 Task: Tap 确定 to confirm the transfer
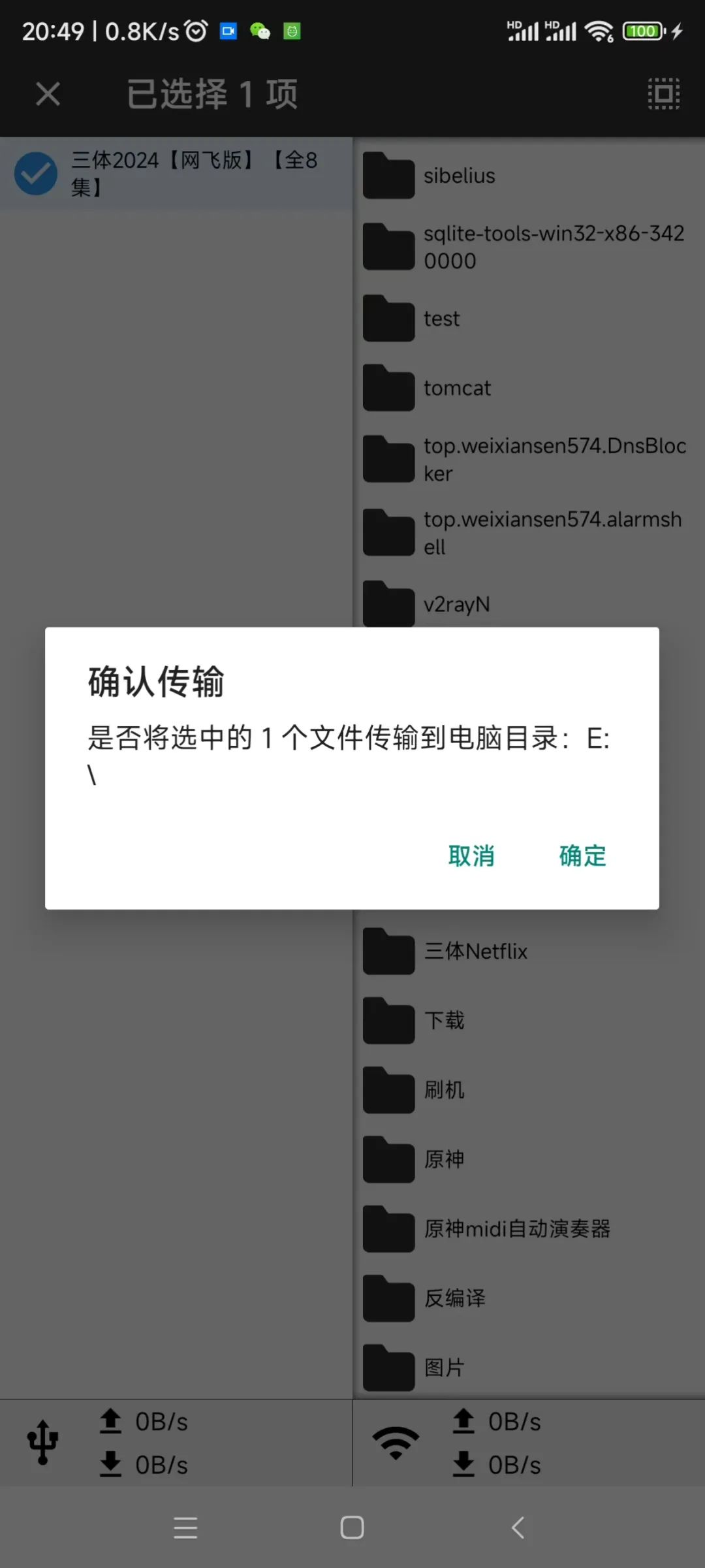[582, 856]
